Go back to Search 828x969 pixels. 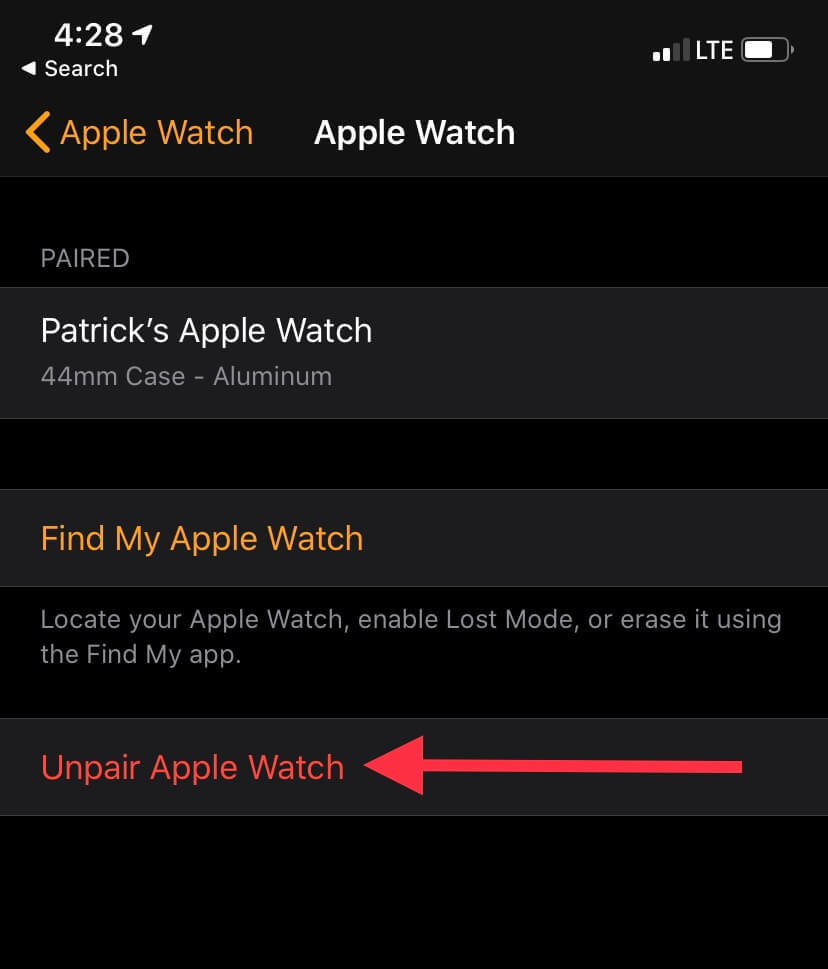coord(70,69)
